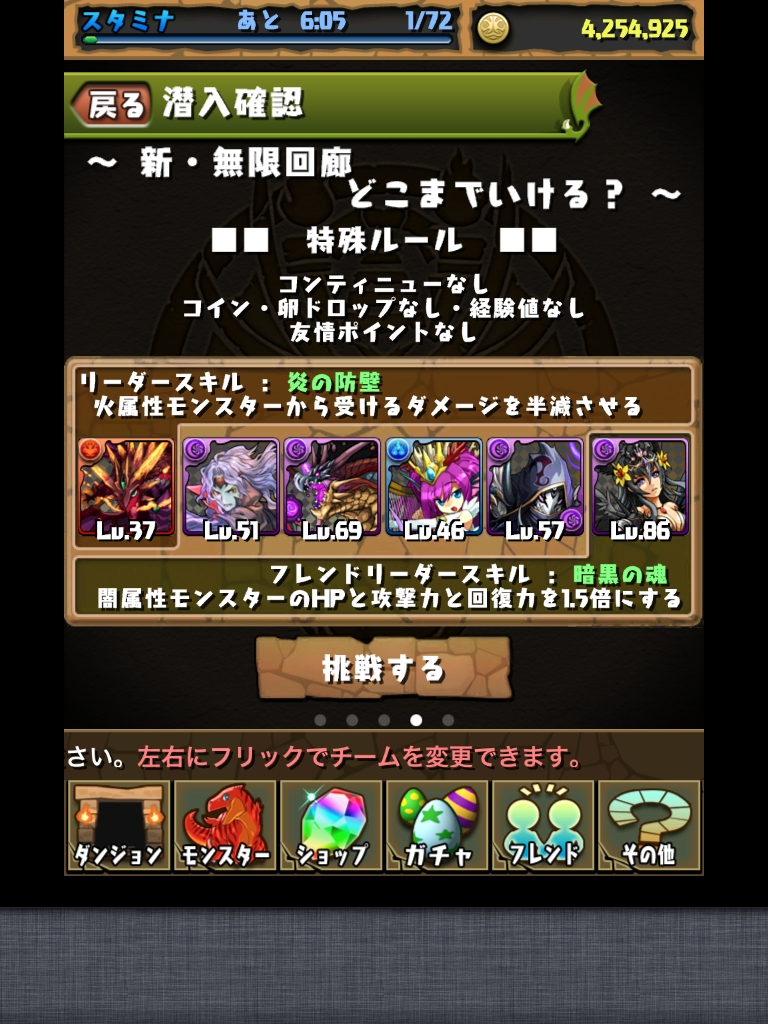
Task: Open the その他 menu tab
Action: pos(649,827)
